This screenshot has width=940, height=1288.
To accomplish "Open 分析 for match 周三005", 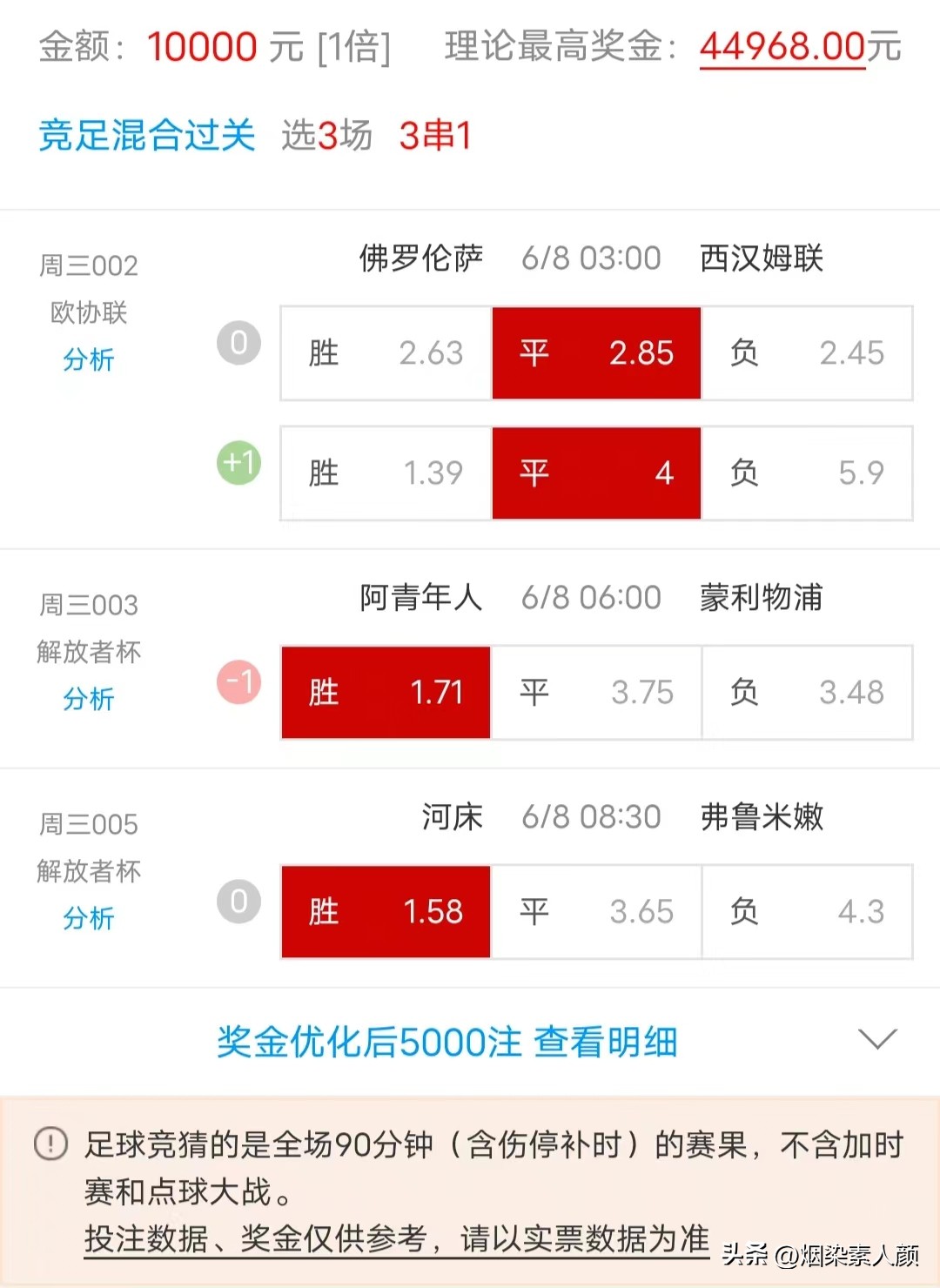I will point(88,919).
